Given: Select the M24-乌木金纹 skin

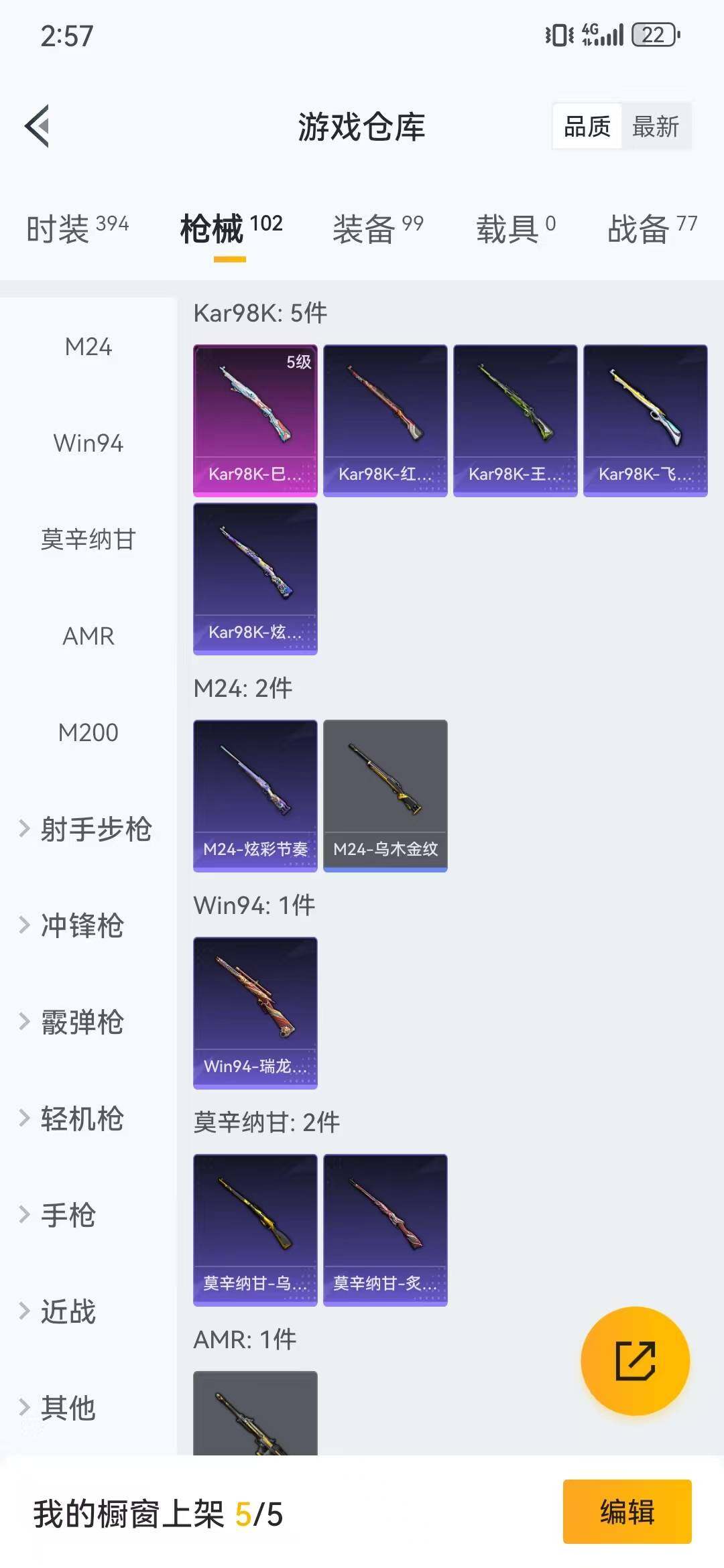Looking at the screenshot, I should [385, 794].
